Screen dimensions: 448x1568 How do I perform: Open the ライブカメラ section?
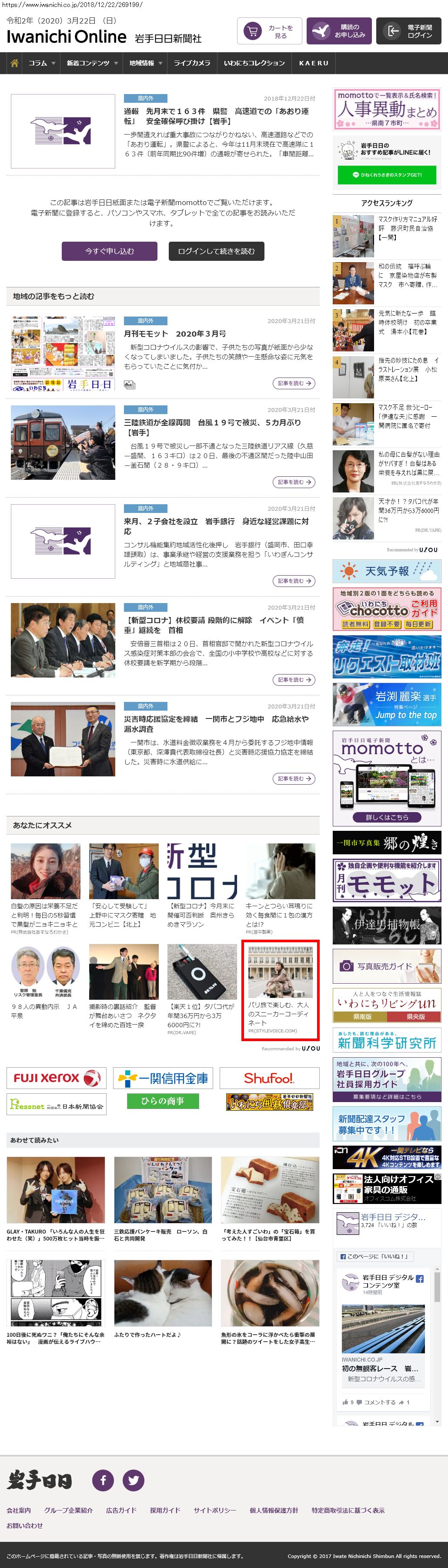pyautogui.click(x=192, y=63)
